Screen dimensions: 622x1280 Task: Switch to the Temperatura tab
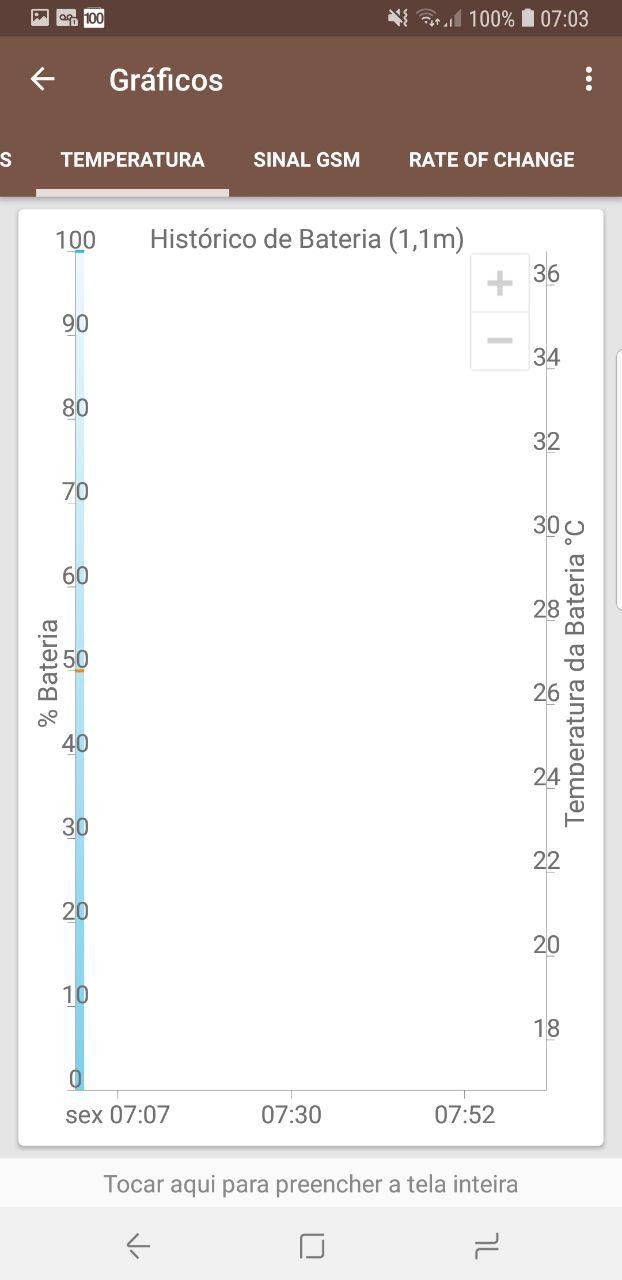pos(132,160)
